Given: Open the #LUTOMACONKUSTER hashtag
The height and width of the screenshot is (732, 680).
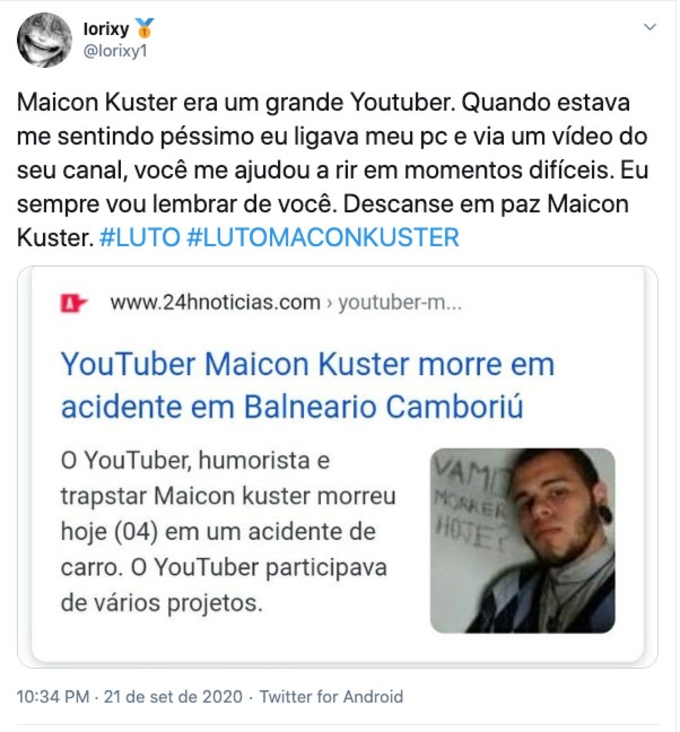Looking at the screenshot, I should click(x=322, y=239).
